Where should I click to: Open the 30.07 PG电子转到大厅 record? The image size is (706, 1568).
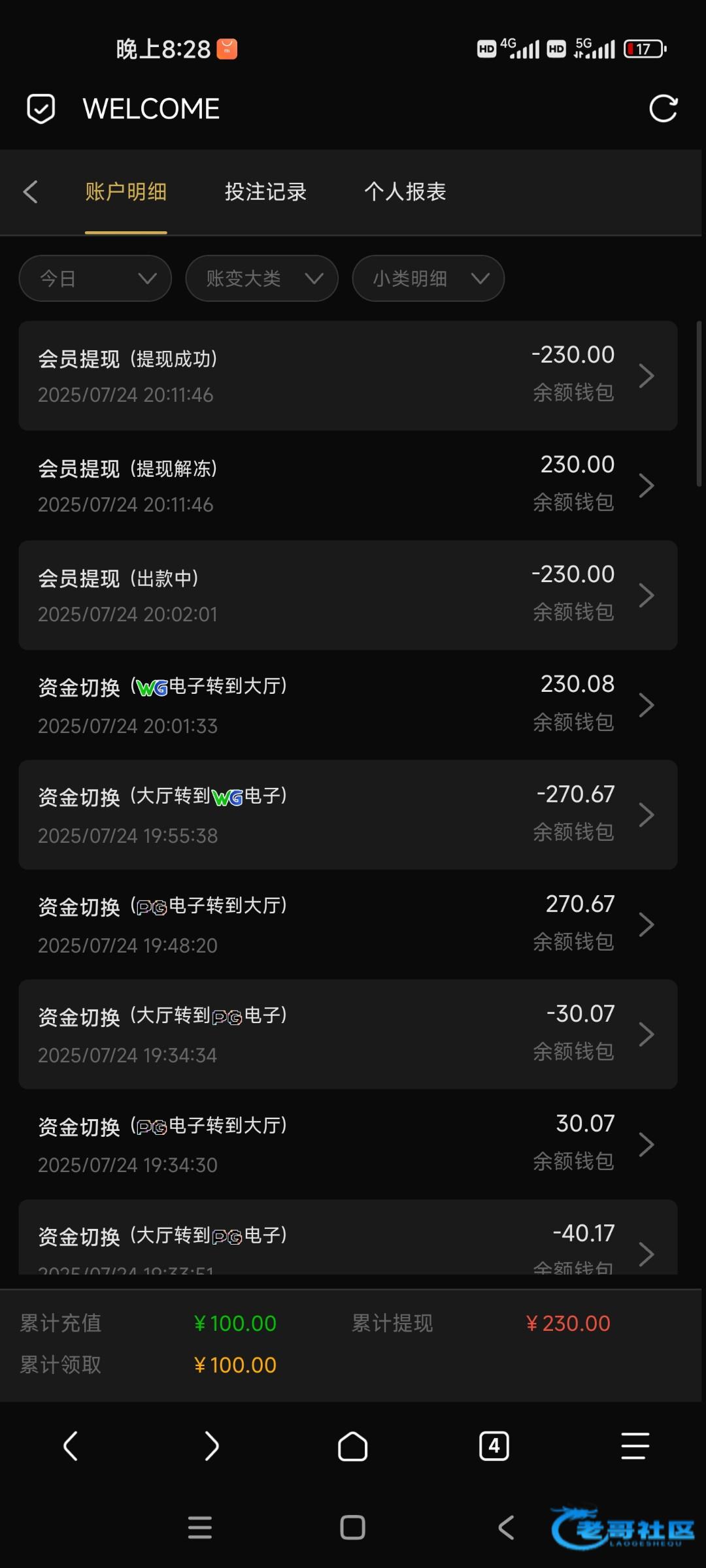point(348,1144)
